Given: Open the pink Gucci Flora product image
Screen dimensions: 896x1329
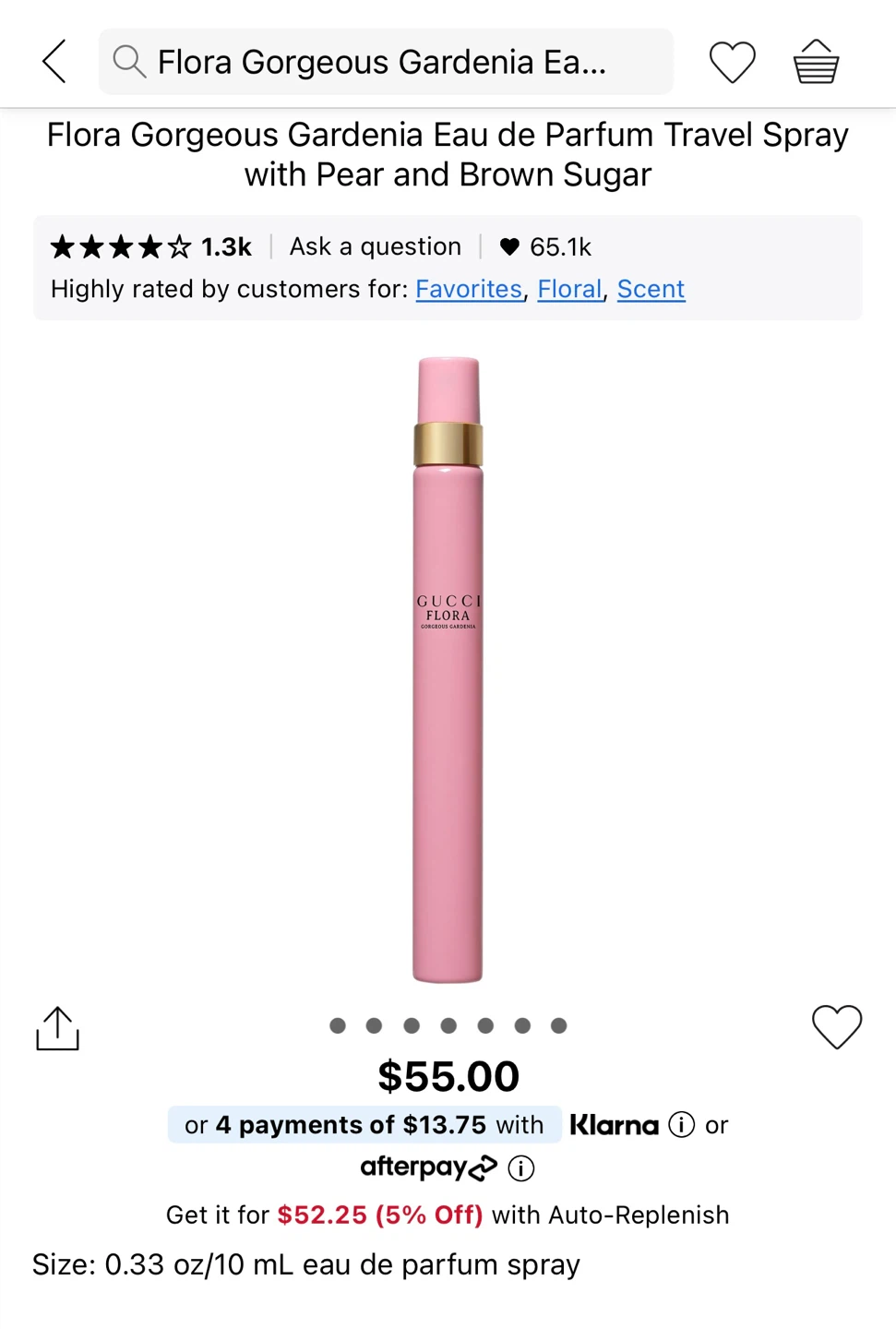Looking at the screenshot, I should (448, 669).
